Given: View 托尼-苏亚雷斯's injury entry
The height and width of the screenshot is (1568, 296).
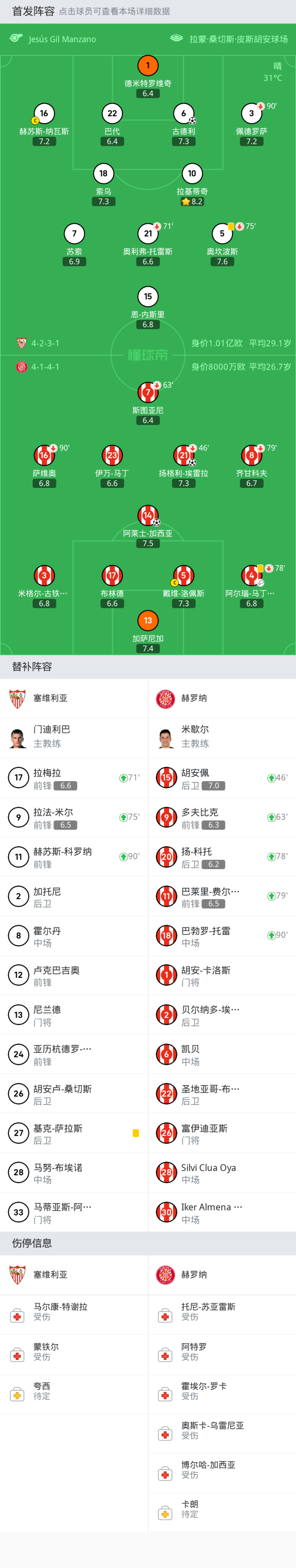Looking at the screenshot, I should 221,1316.
